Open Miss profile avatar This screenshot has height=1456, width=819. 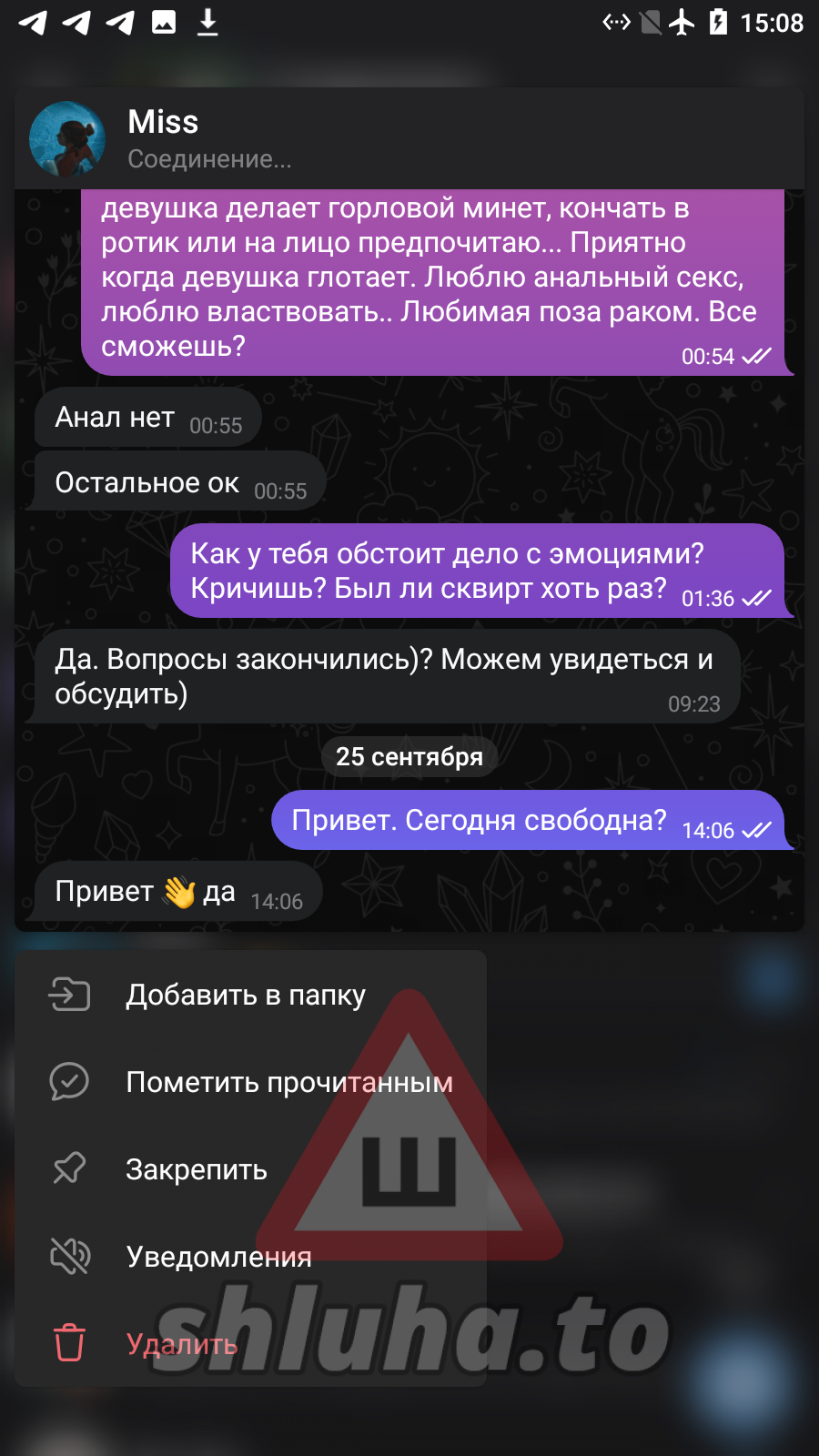pyautogui.click(x=67, y=139)
